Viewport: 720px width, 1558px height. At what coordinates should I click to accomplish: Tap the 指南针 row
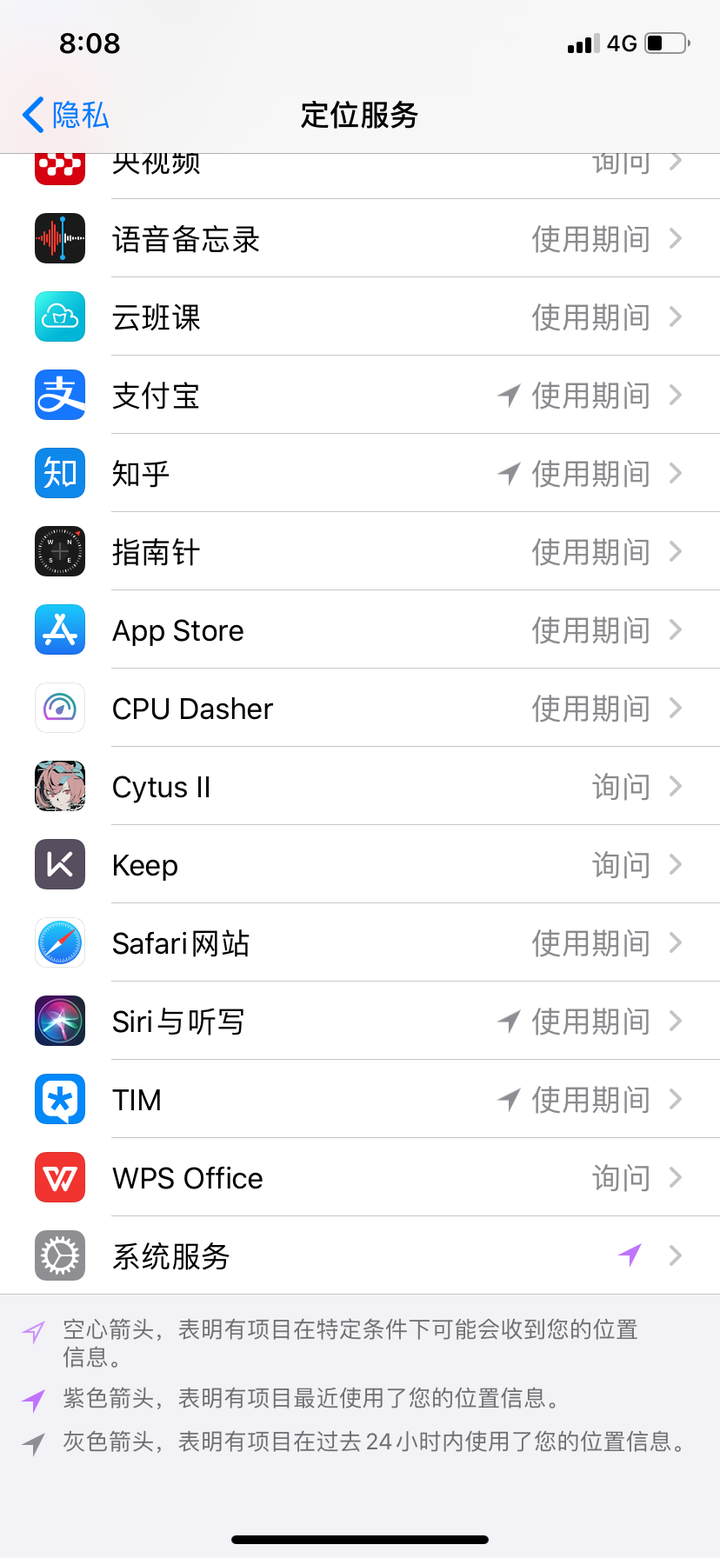[360, 551]
